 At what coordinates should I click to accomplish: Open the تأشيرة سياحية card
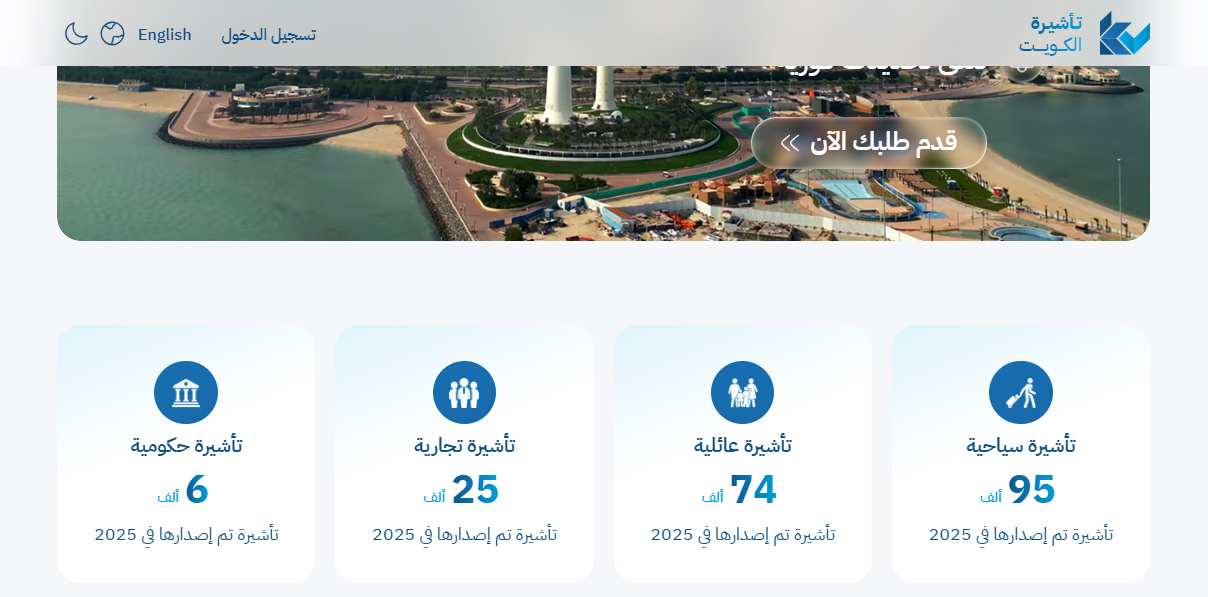tap(1021, 453)
